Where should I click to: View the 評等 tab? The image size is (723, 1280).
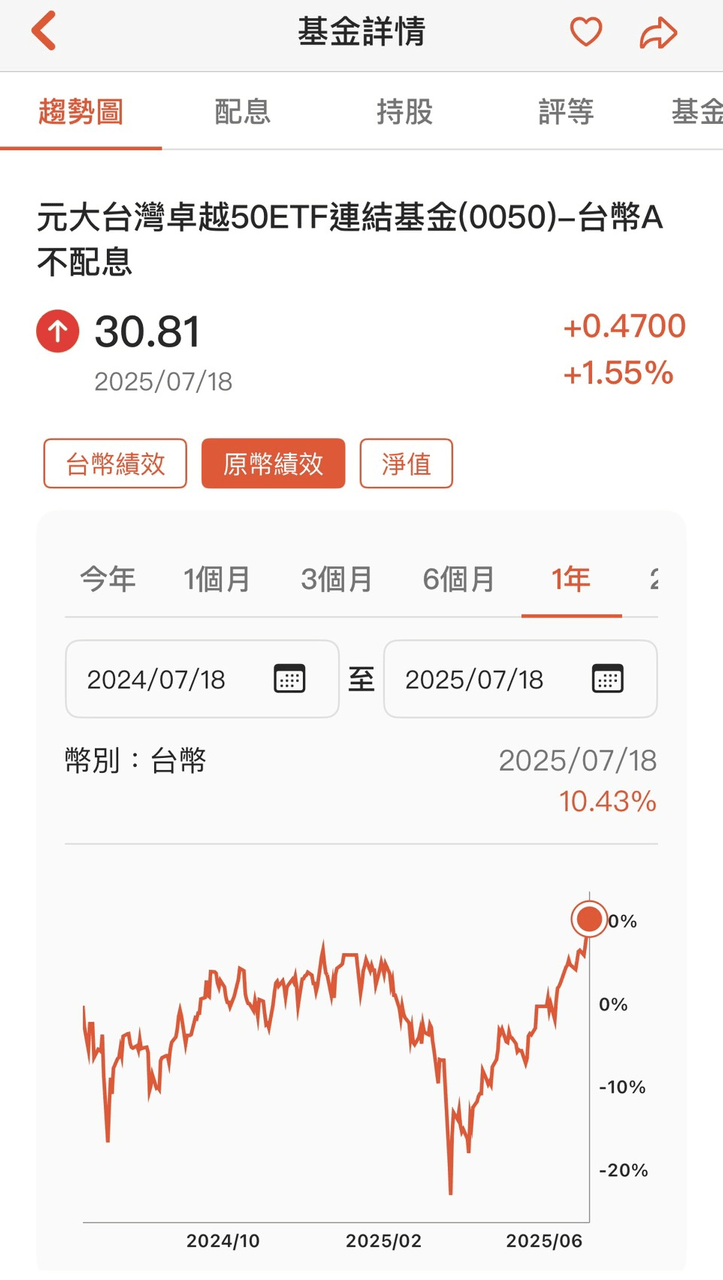(564, 112)
